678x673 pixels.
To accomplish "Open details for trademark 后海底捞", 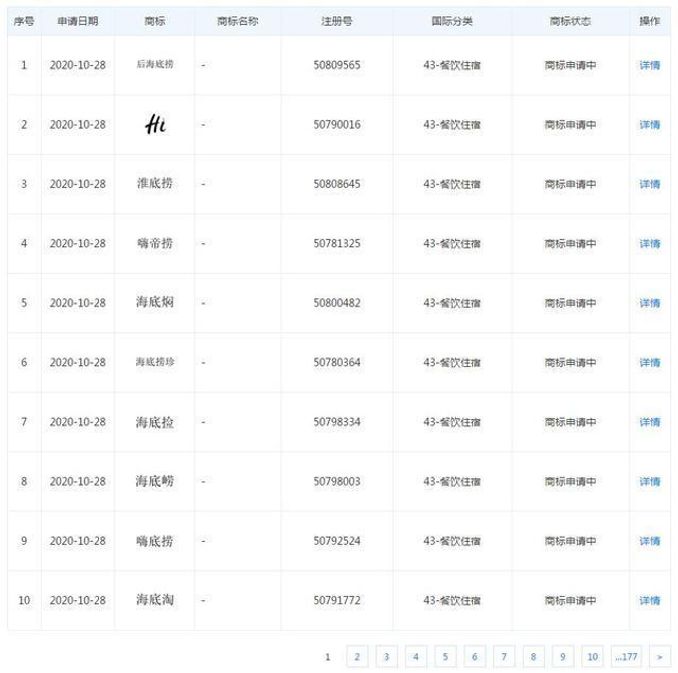I will pyautogui.click(x=649, y=65).
